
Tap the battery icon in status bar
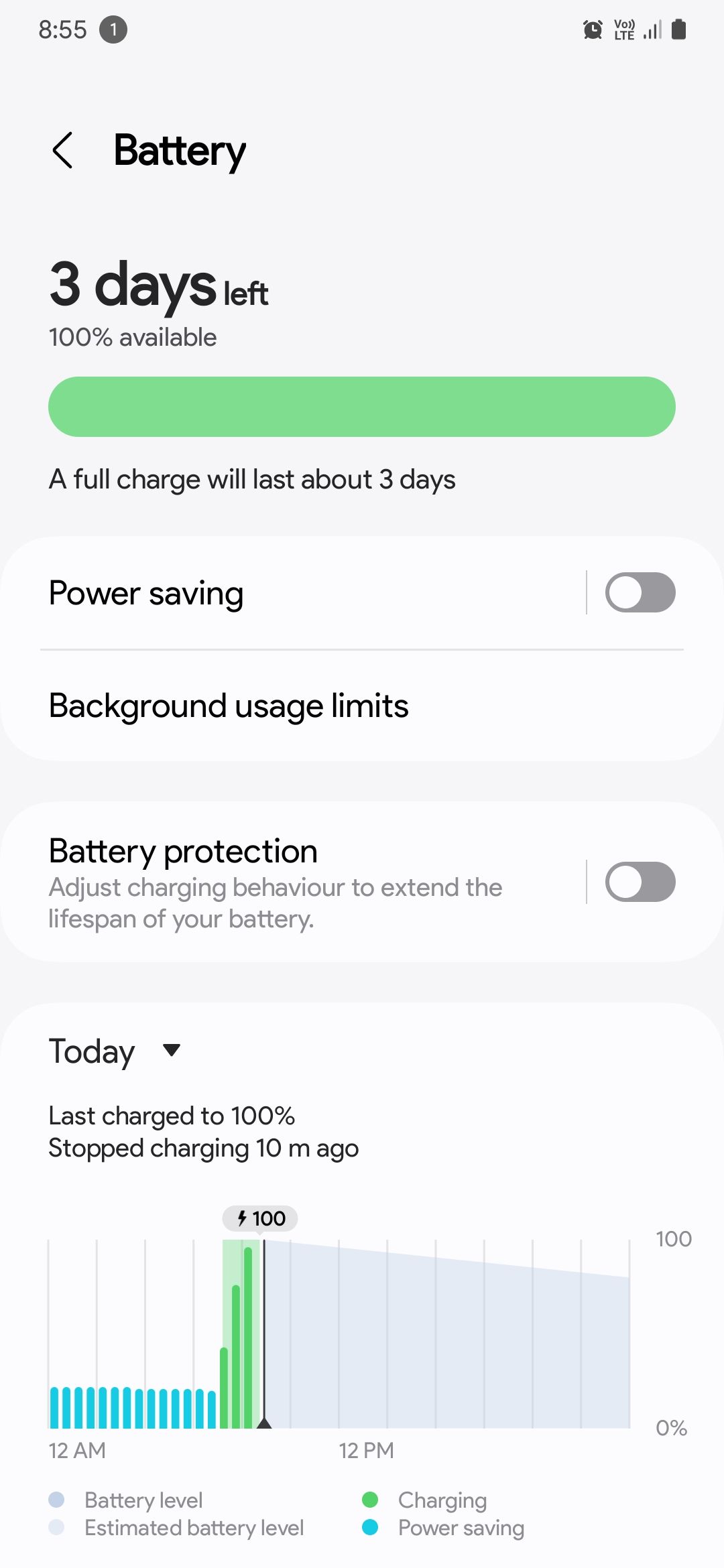[x=678, y=29]
